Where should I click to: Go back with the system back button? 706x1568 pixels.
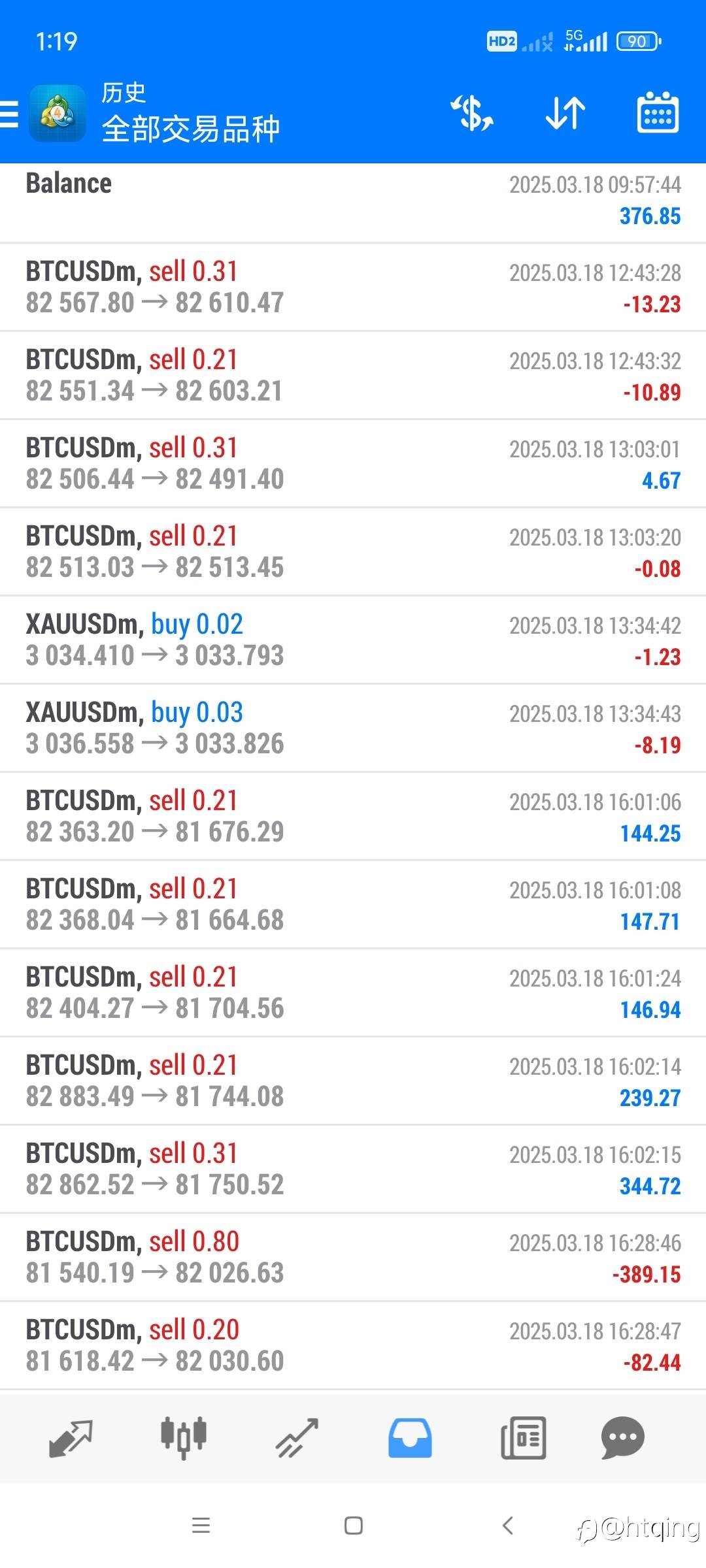click(507, 1526)
